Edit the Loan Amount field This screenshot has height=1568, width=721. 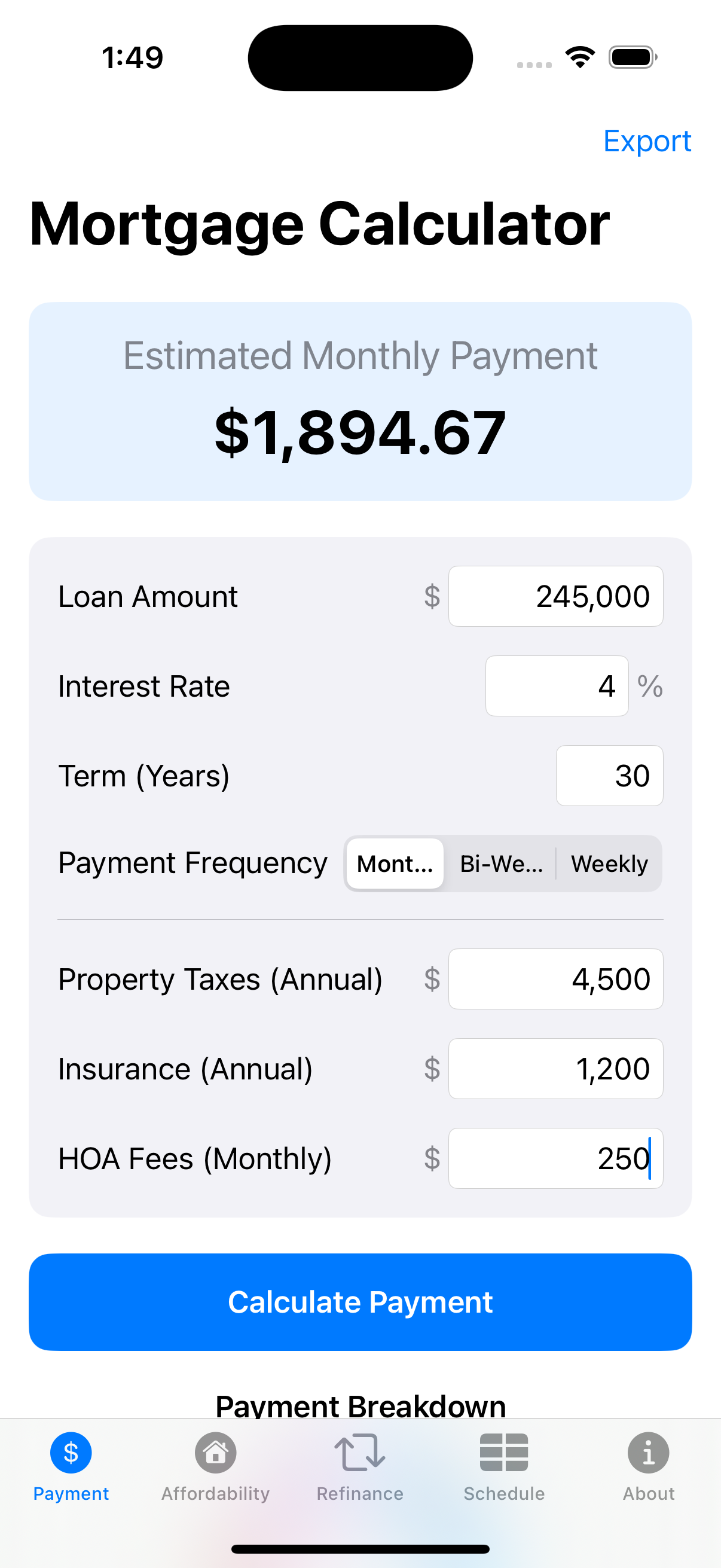(x=555, y=596)
